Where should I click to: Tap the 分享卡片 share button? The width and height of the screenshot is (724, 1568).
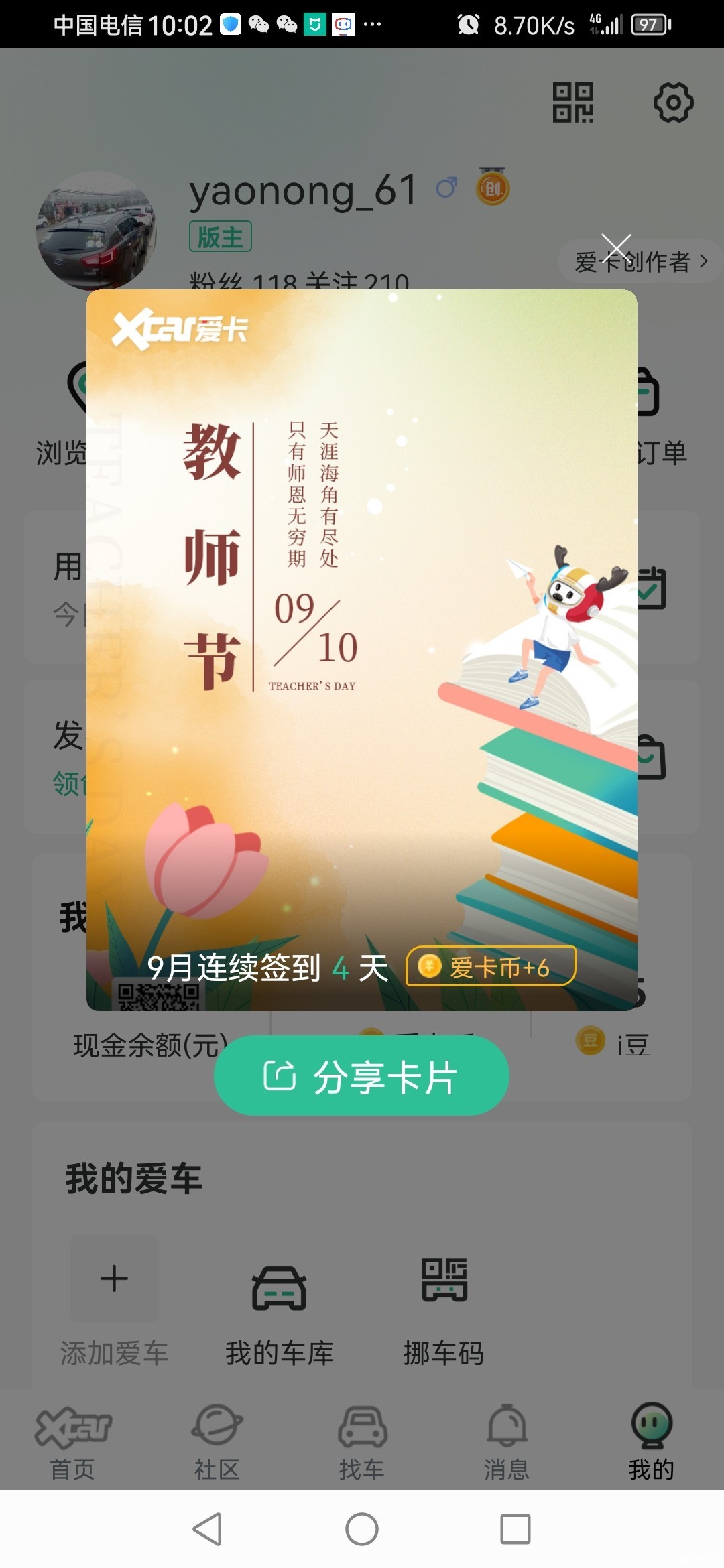click(x=361, y=1076)
